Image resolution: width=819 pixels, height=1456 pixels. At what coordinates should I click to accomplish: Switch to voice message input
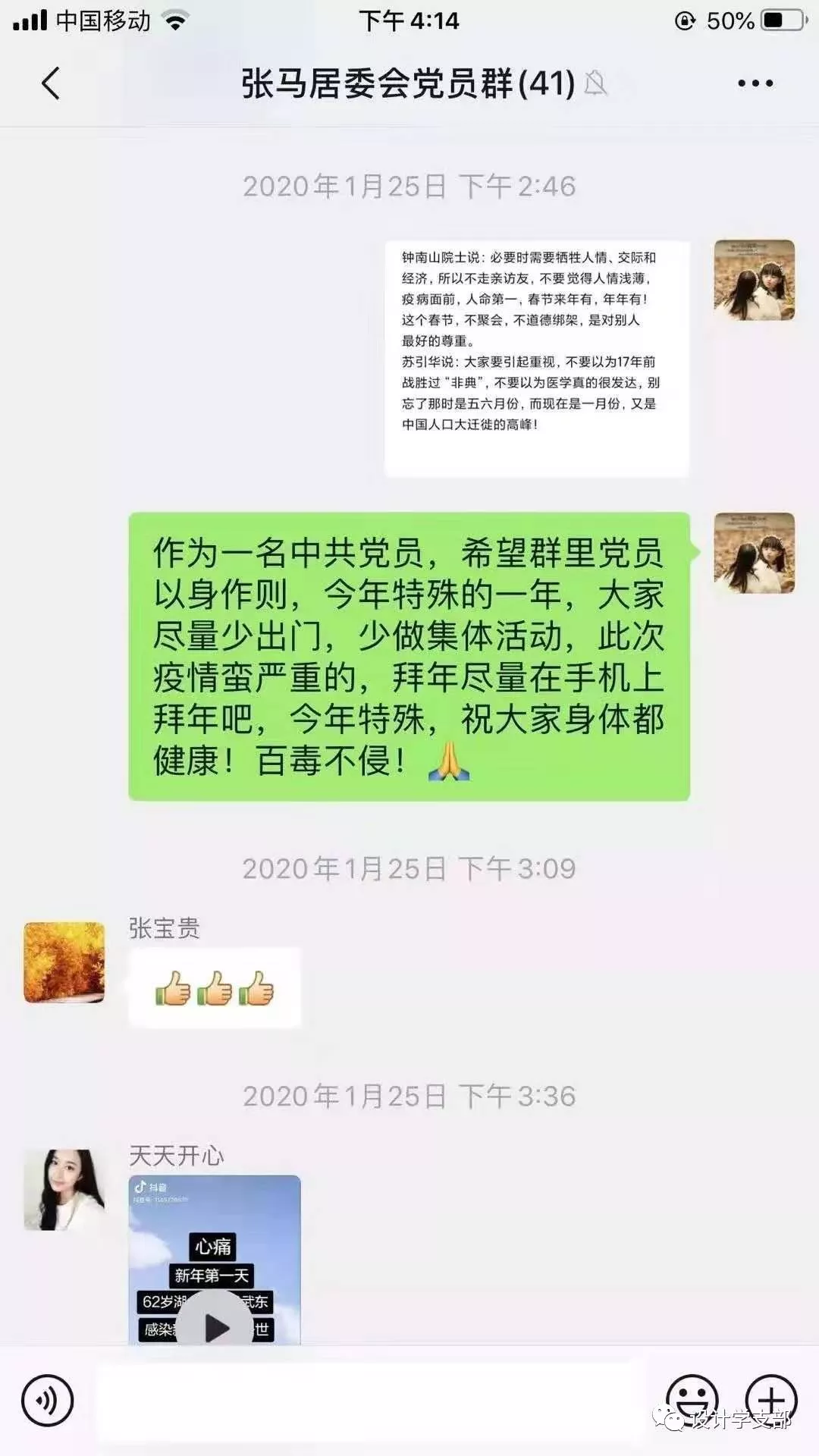[48, 1401]
